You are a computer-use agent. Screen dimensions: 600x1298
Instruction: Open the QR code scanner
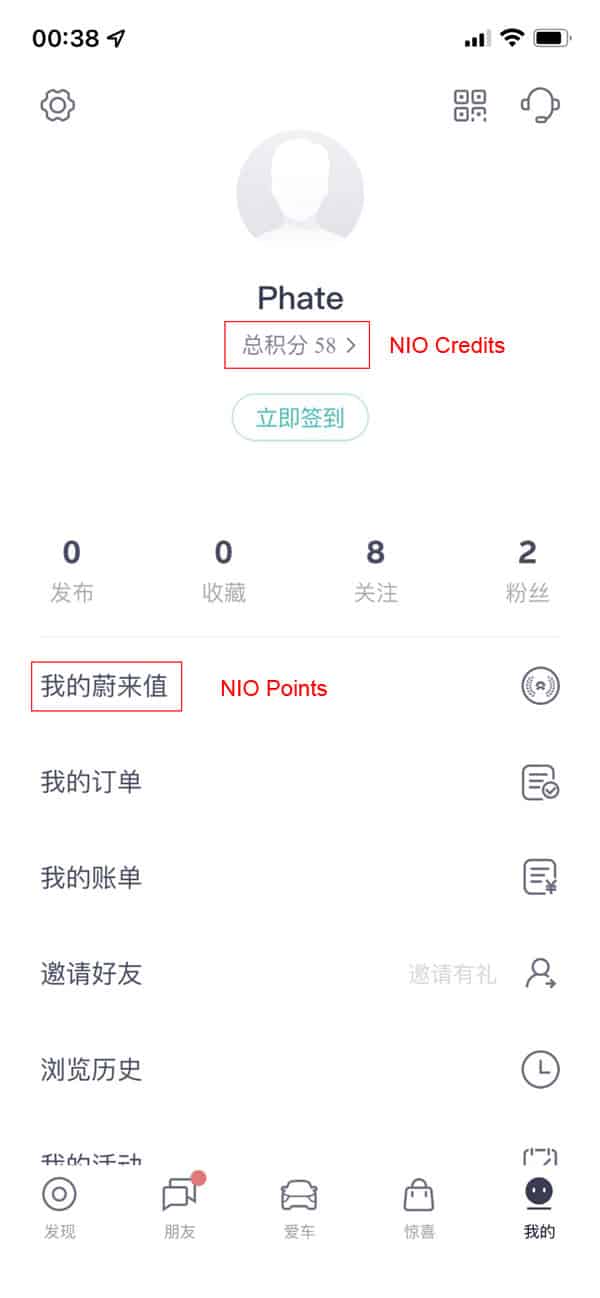point(470,105)
